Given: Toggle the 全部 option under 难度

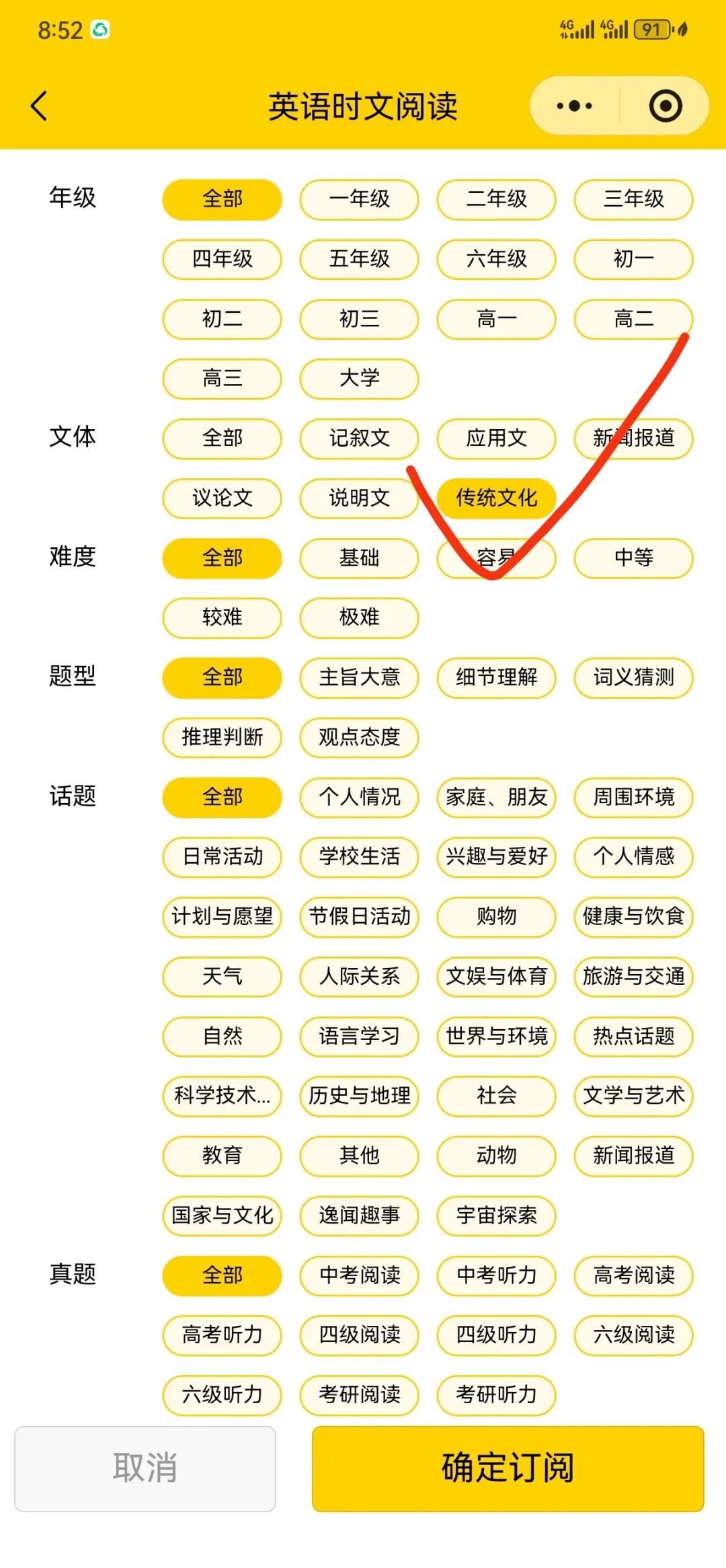Looking at the screenshot, I should click(221, 558).
